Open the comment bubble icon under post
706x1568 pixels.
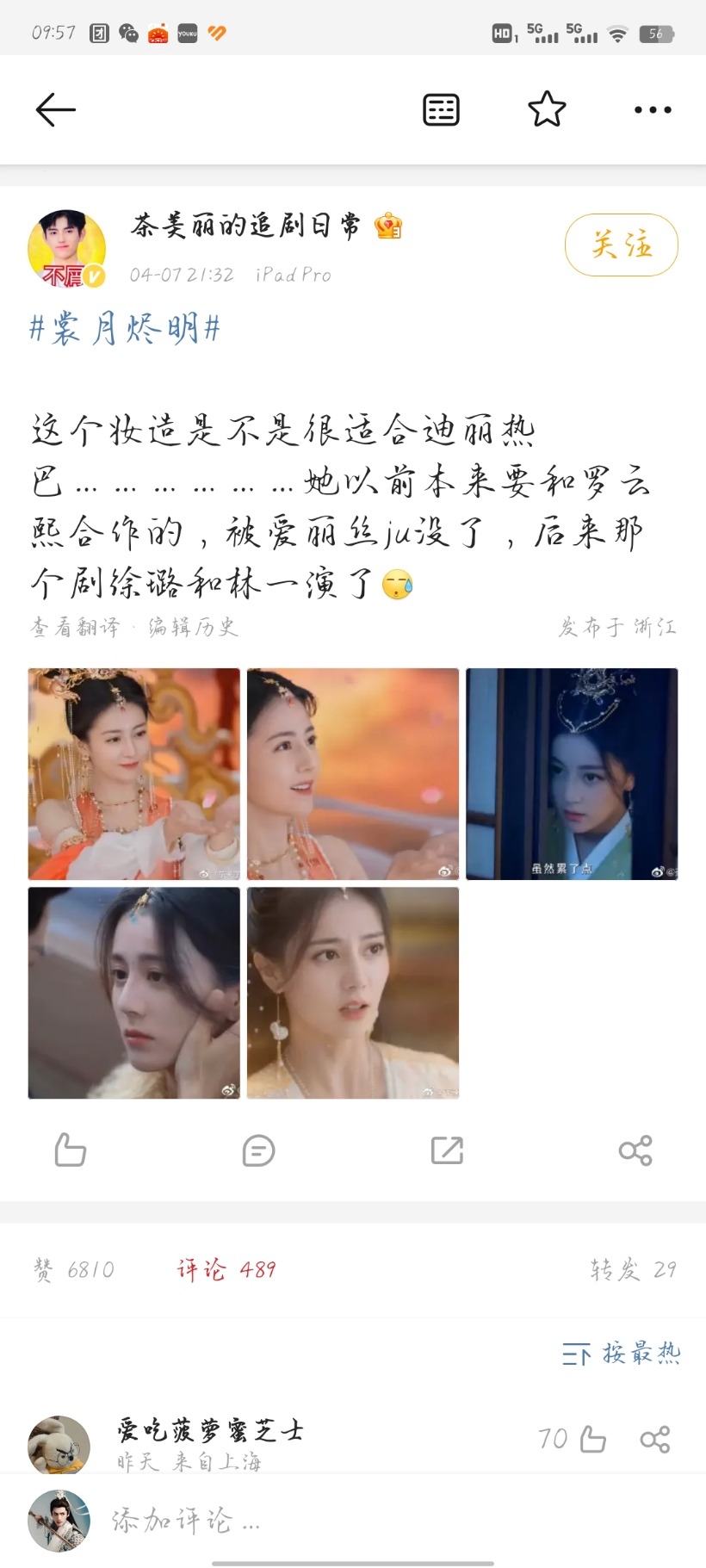(258, 1150)
